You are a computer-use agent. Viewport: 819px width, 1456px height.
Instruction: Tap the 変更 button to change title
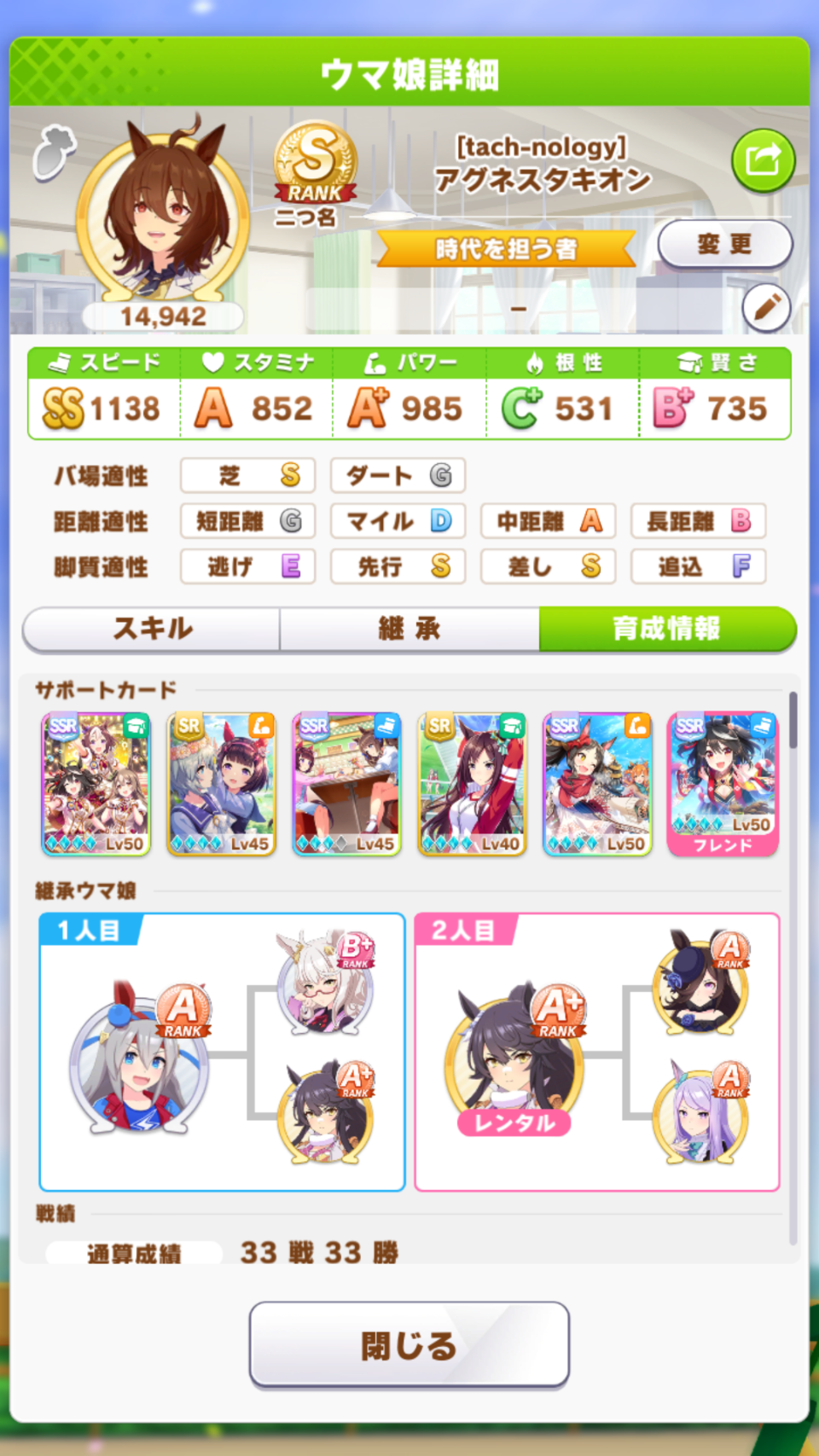pyautogui.click(x=724, y=245)
